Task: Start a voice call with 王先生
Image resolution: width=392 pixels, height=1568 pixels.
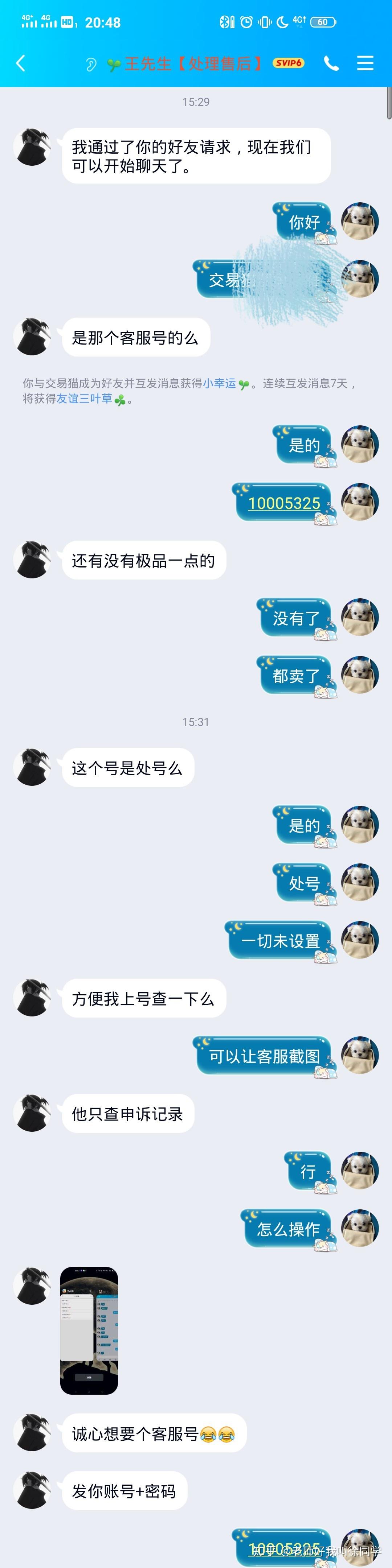Action: coord(331,63)
